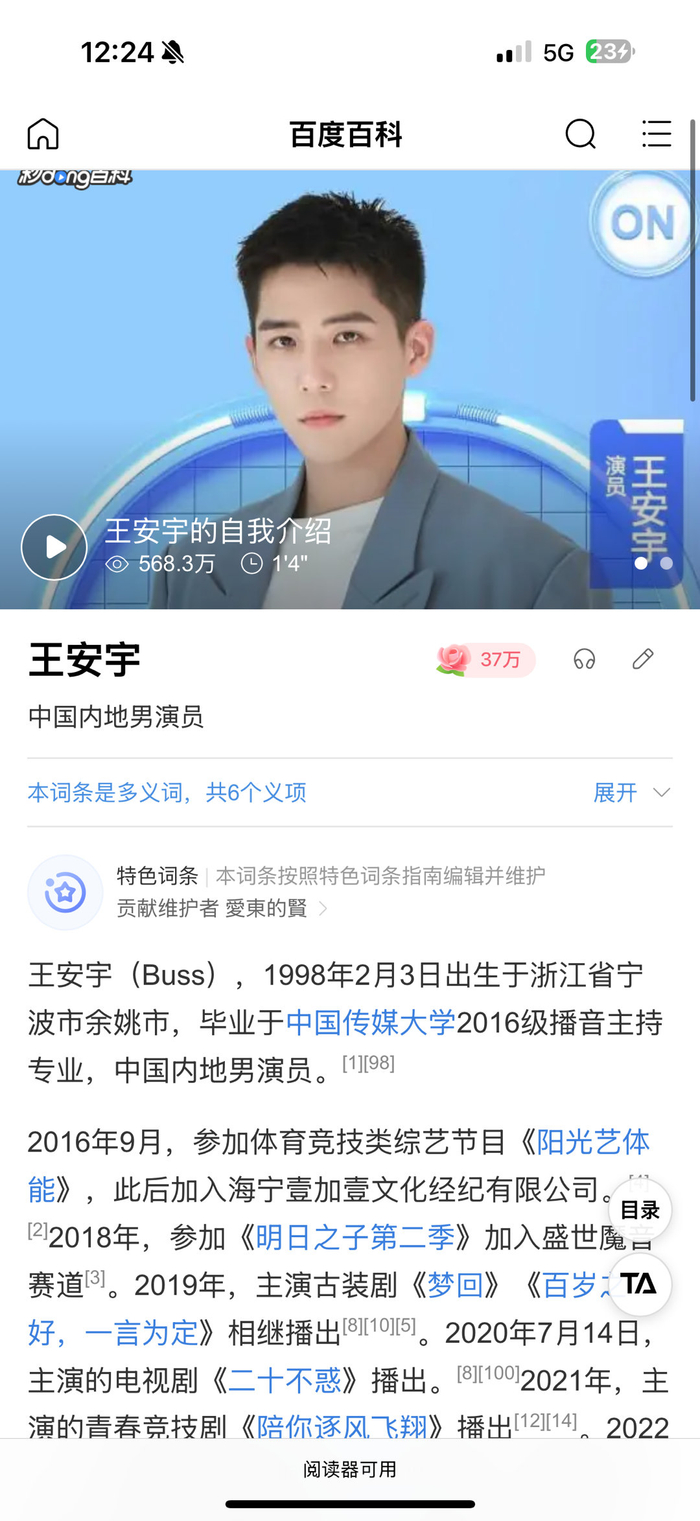Edit the entry with the pencil icon
This screenshot has height=1521, width=700.
[x=643, y=659]
